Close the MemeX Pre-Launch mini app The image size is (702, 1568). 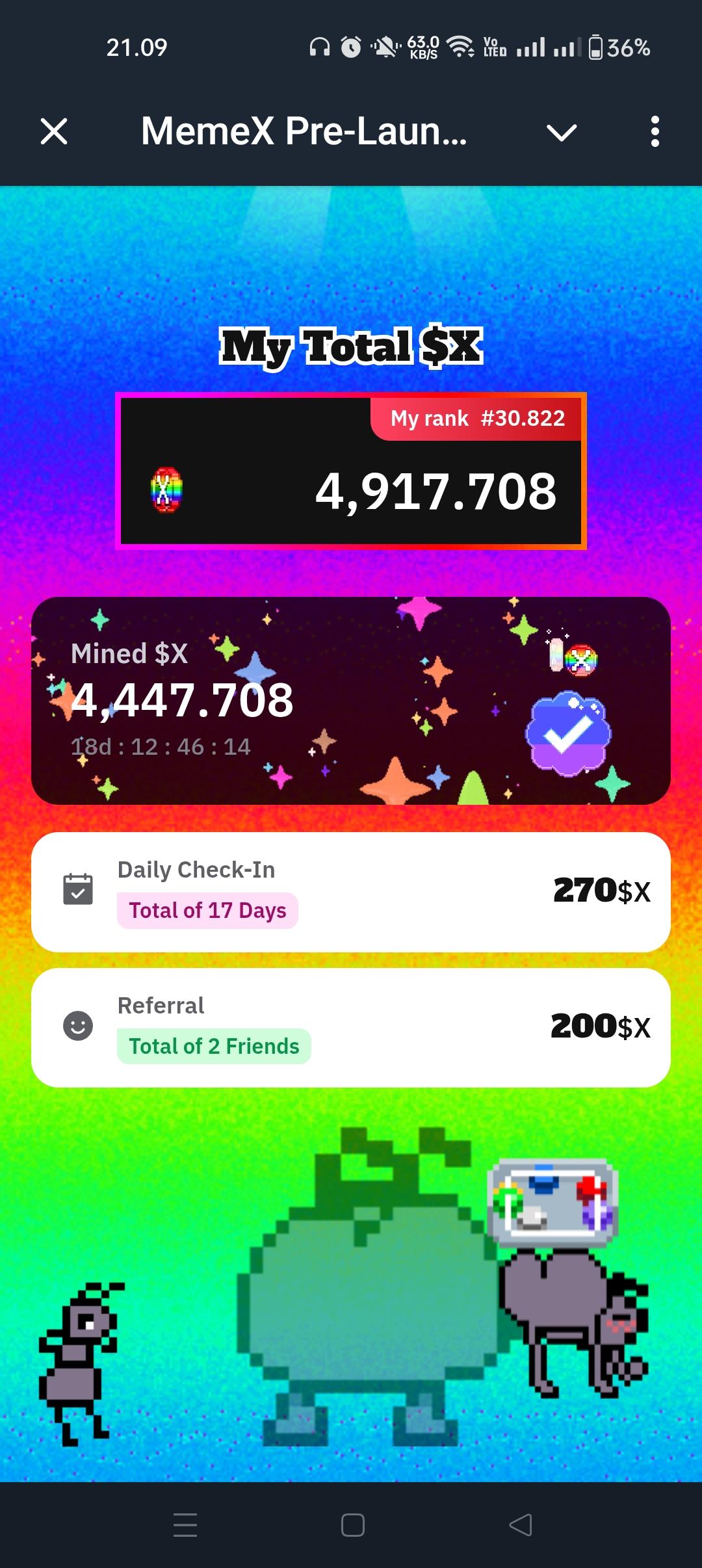click(54, 132)
